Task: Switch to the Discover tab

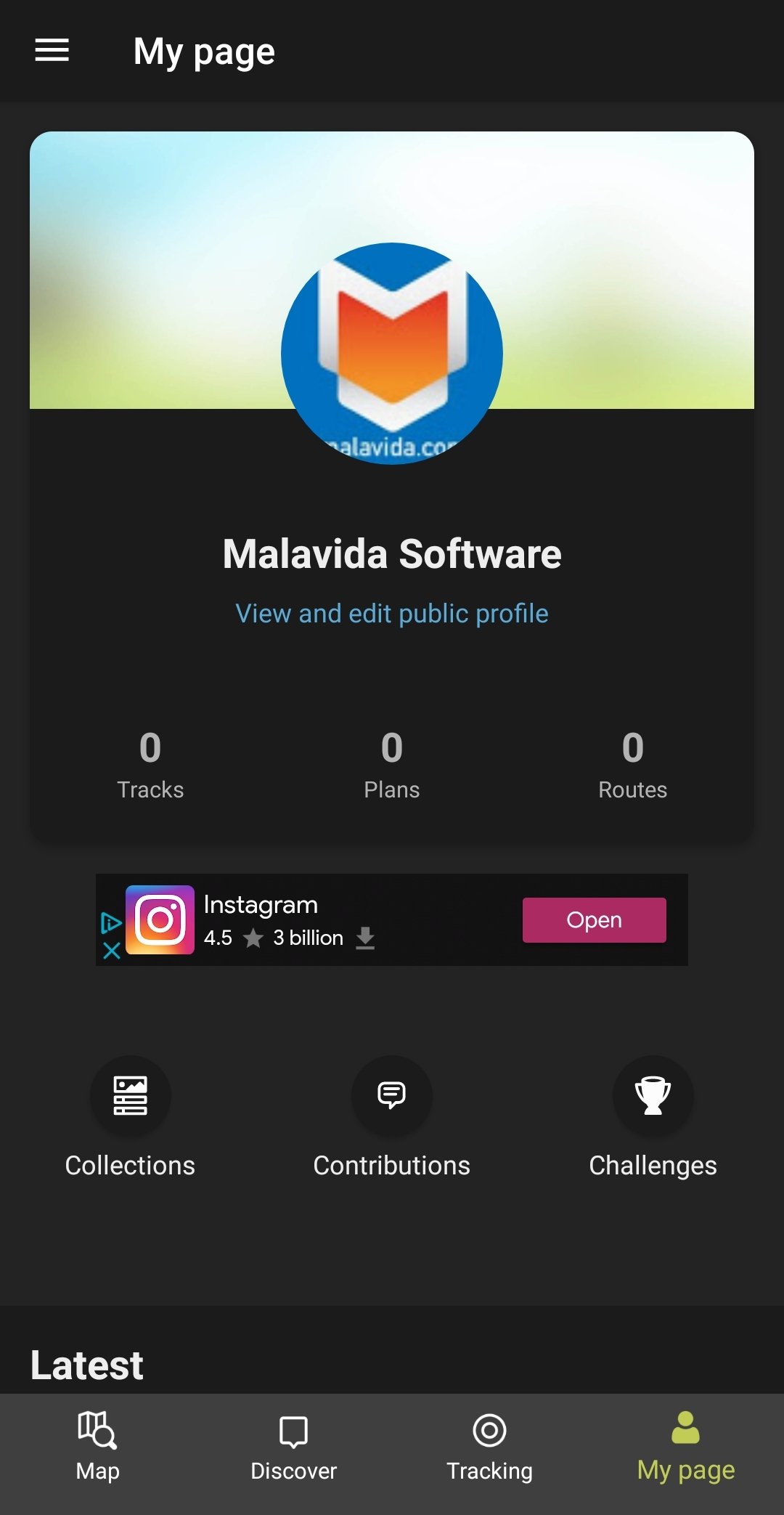Action: point(294,1446)
